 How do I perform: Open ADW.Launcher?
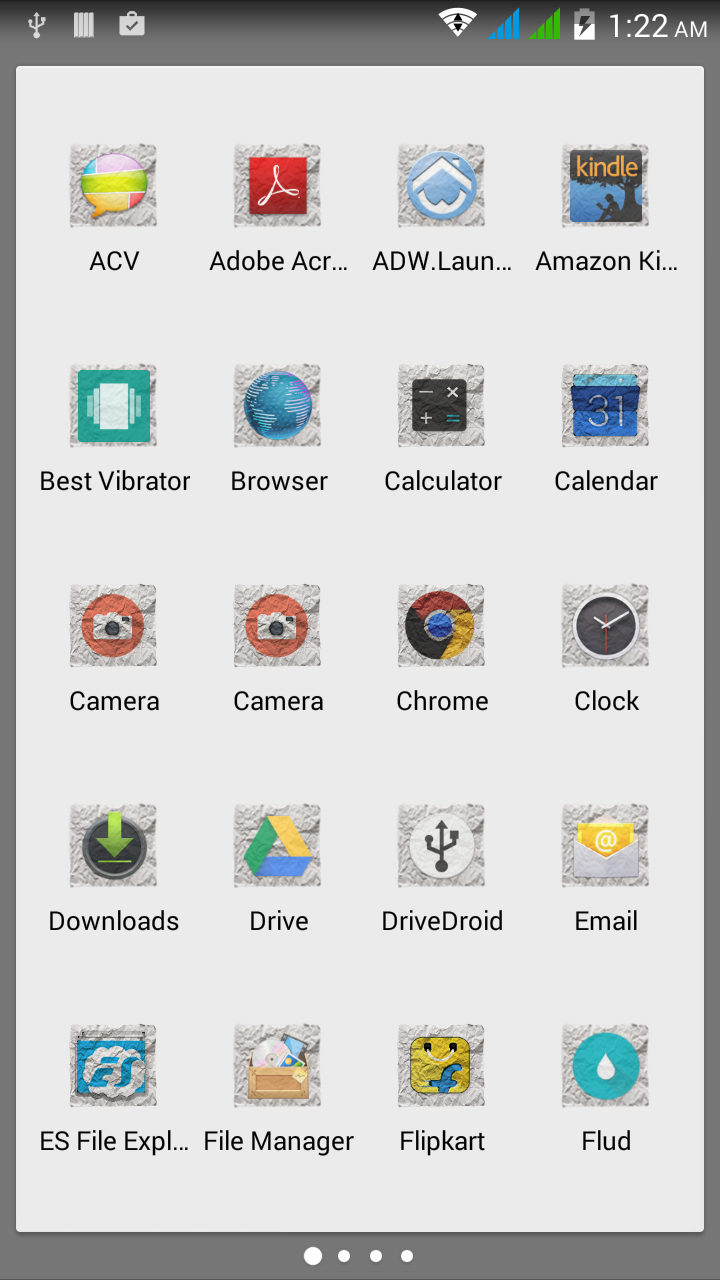point(442,186)
